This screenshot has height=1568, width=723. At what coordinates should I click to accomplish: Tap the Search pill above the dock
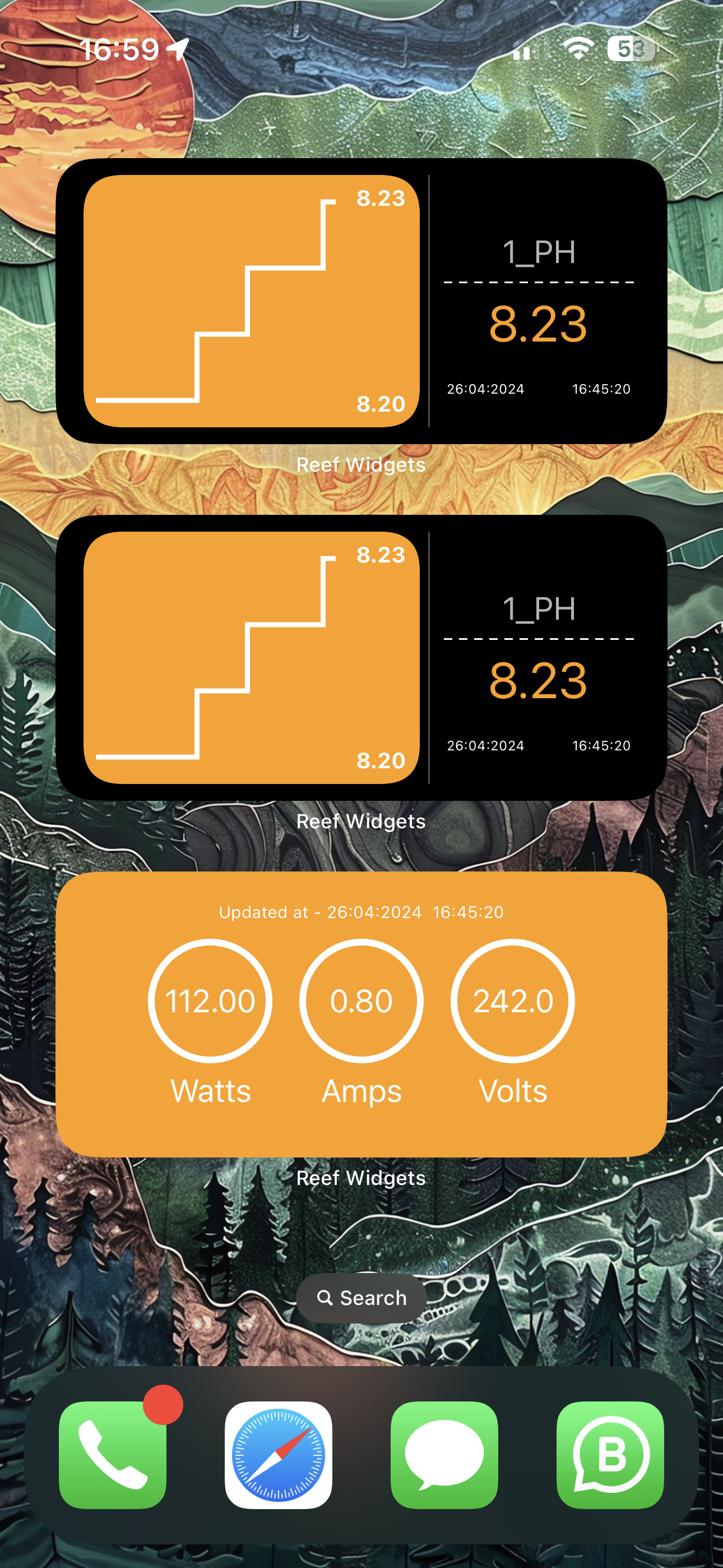point(361,1298)
